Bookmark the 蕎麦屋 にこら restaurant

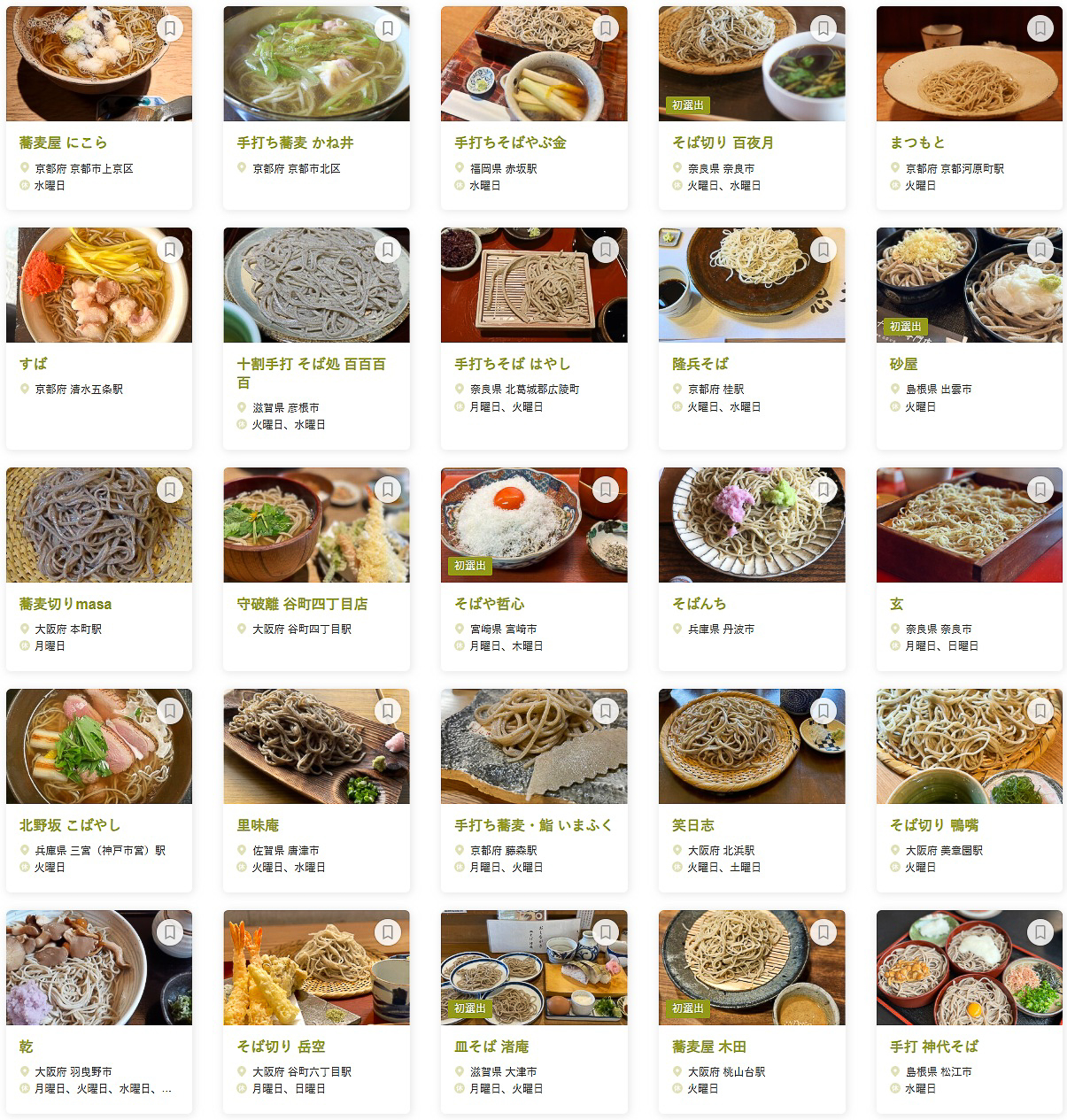pyautogui.click(x=170, y=28)
